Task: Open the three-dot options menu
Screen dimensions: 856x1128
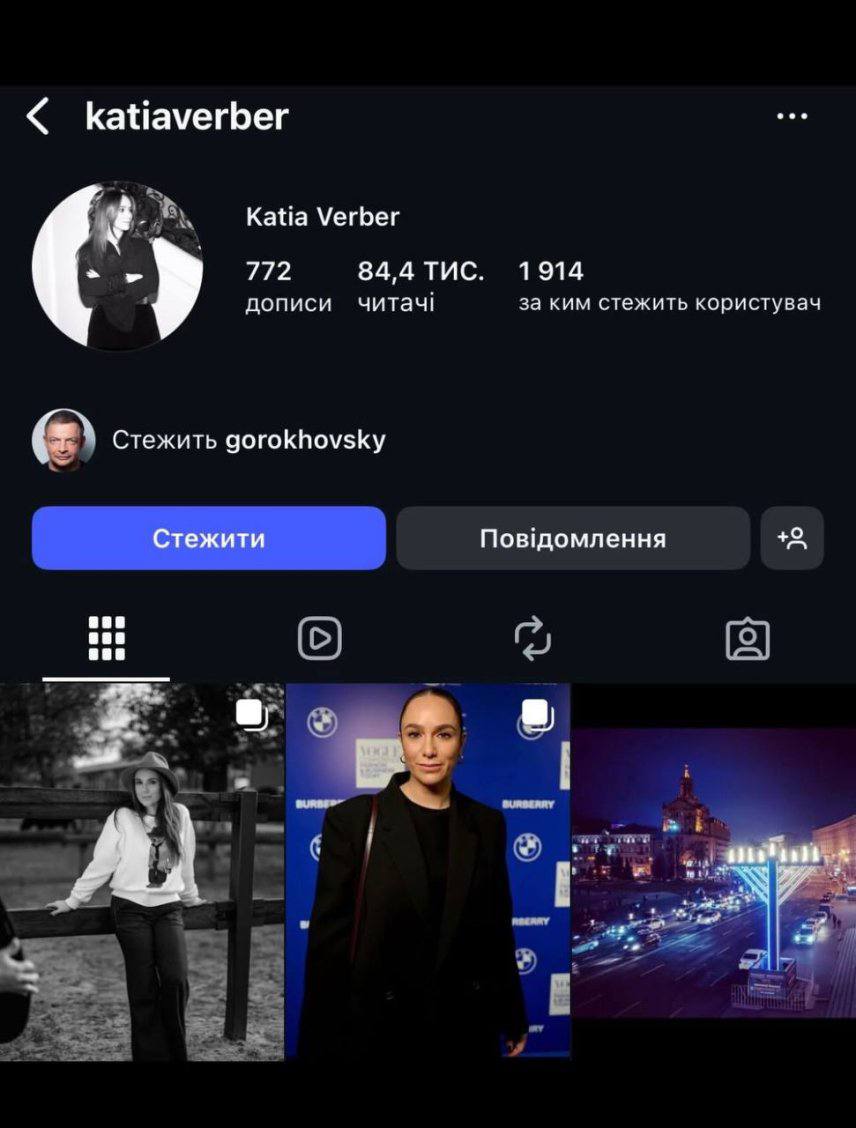Action: (x=792, y=116)
